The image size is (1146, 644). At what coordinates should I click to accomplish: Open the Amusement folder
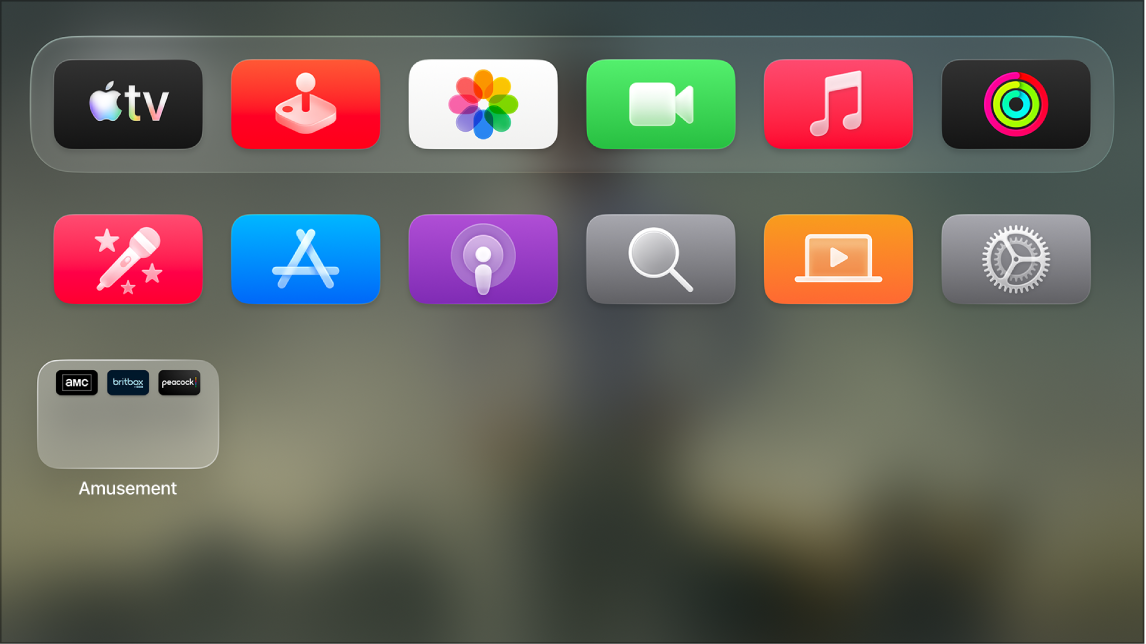(128, 414)
